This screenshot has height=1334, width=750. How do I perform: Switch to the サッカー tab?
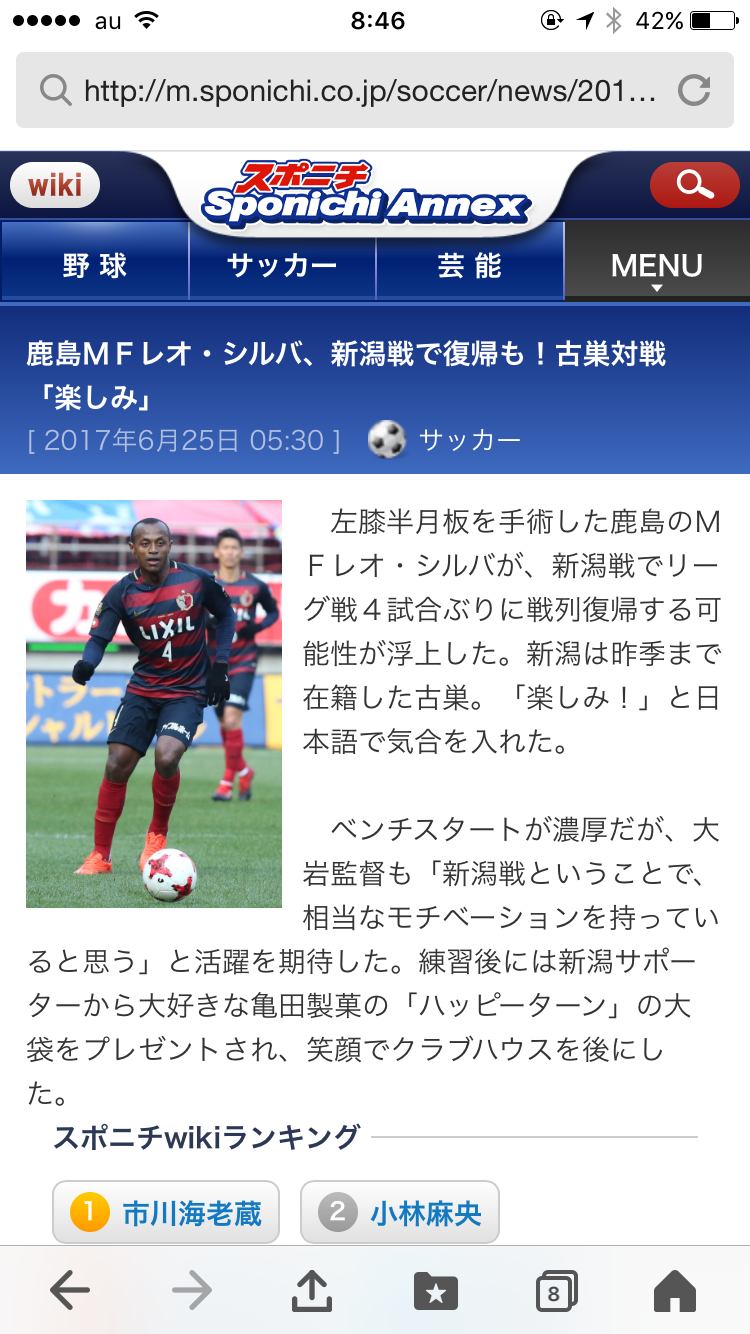tap(282, 265)
